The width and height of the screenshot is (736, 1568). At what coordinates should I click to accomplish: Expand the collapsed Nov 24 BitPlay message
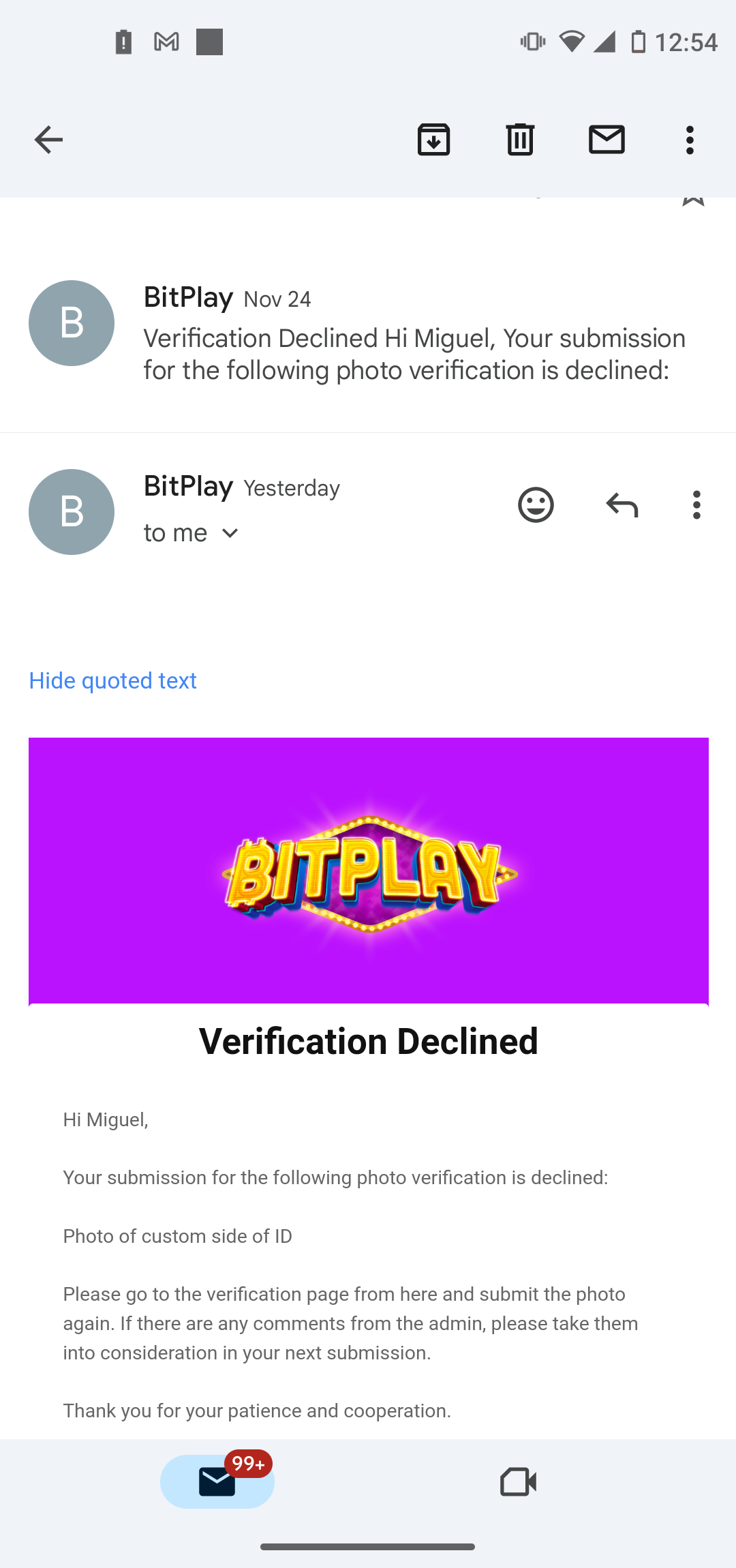click(368, 334)
